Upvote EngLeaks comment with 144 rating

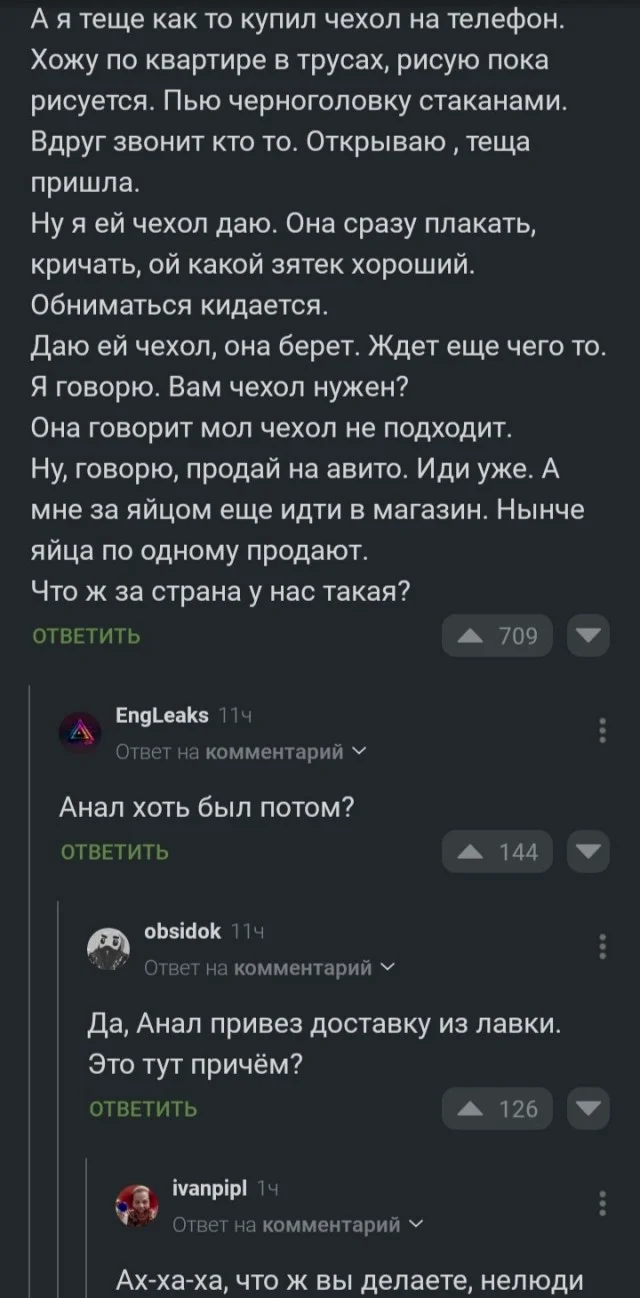click(498, 852)
